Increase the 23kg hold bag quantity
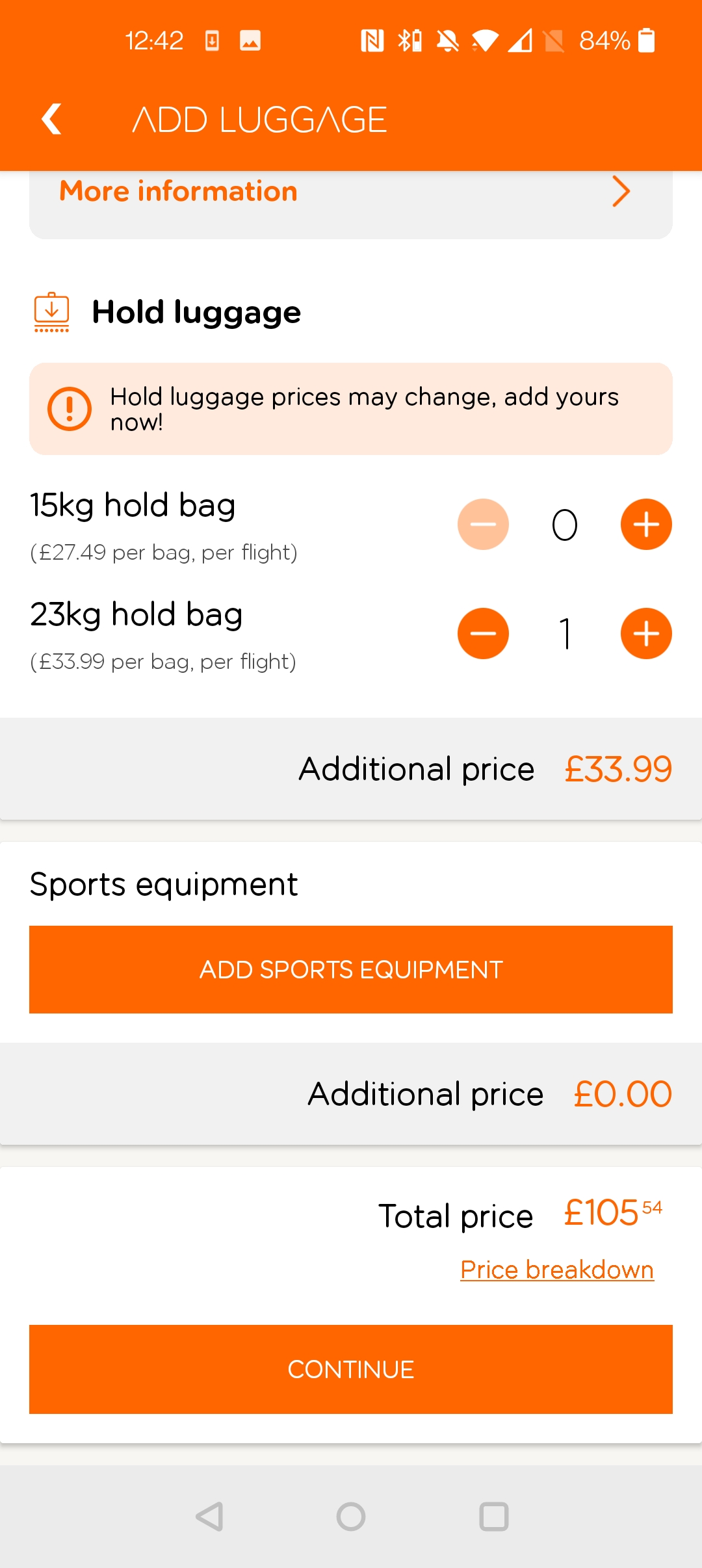The image size is (702, 1568). pos(646,634)
